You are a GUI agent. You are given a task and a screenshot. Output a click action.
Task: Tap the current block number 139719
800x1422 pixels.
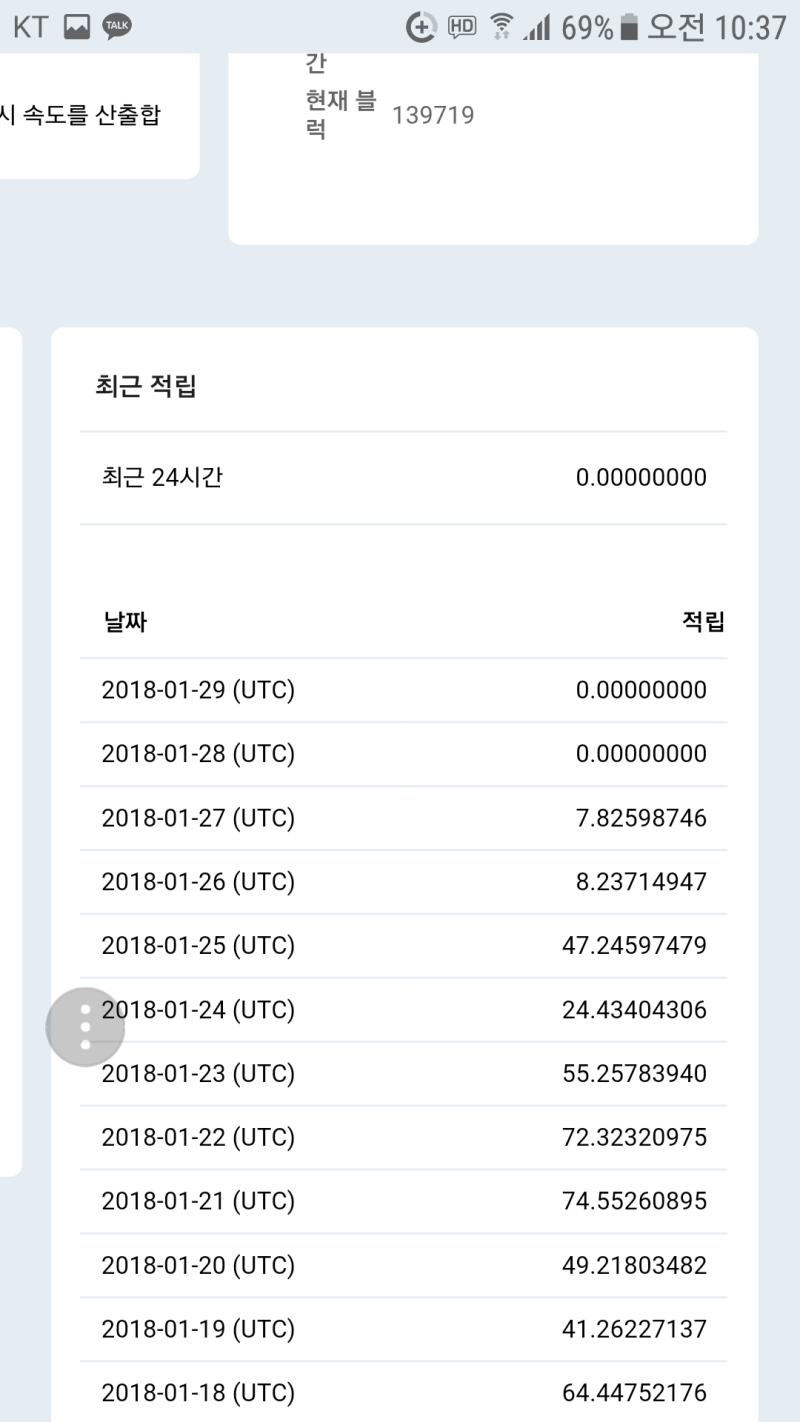click(434, 114)
